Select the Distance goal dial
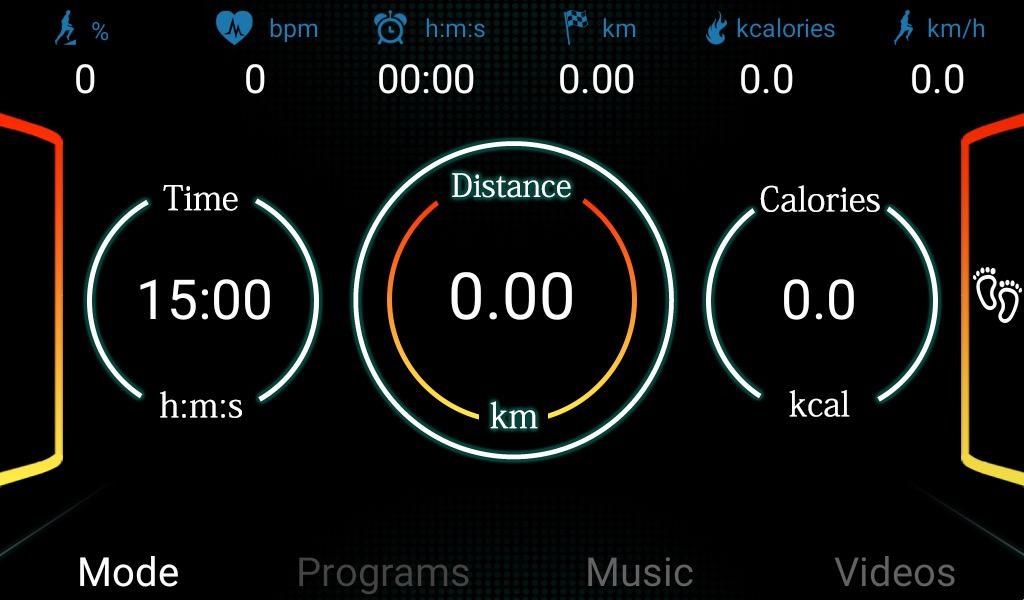The image size is (1024, 600). coord(512,298)
